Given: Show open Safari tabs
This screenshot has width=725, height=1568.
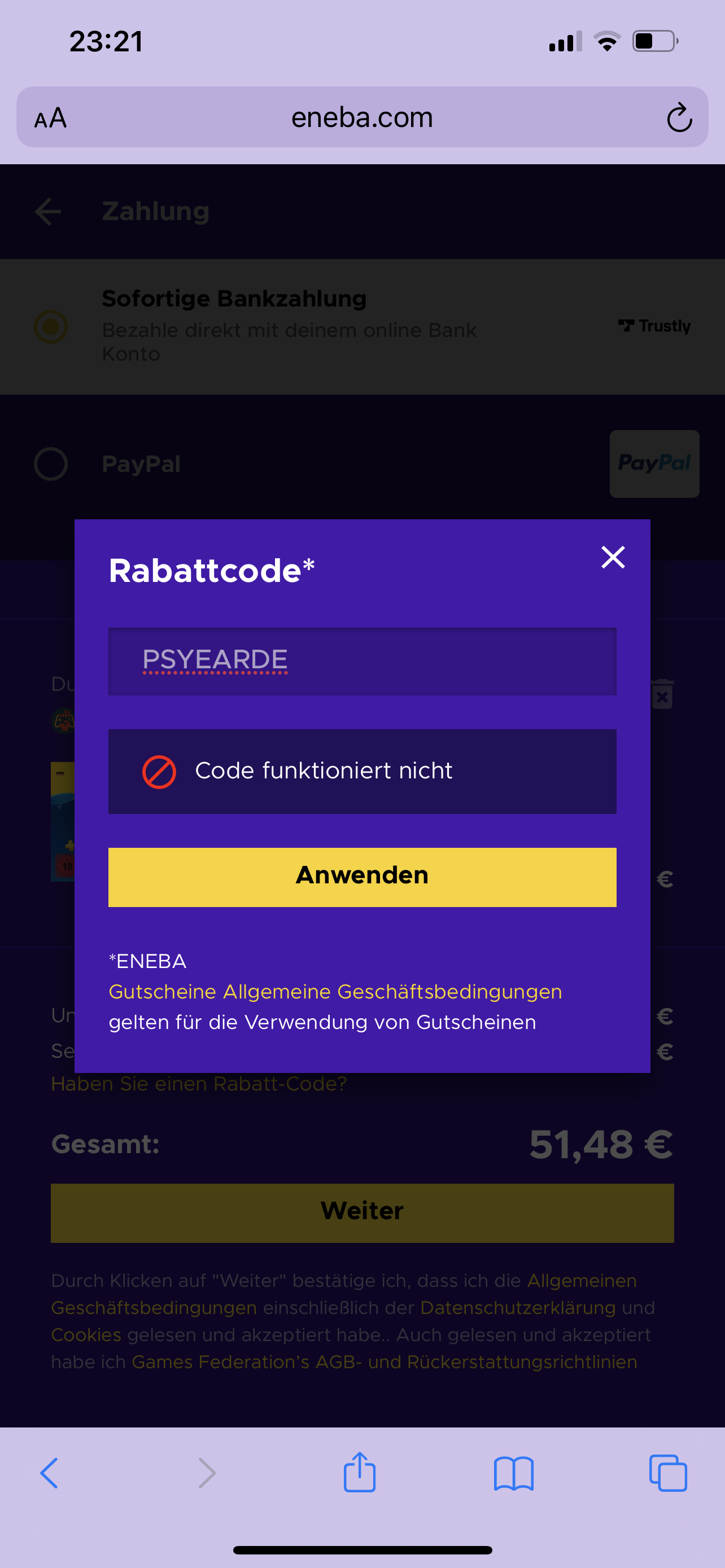Looking at the screenshot, I should 668,1473.
